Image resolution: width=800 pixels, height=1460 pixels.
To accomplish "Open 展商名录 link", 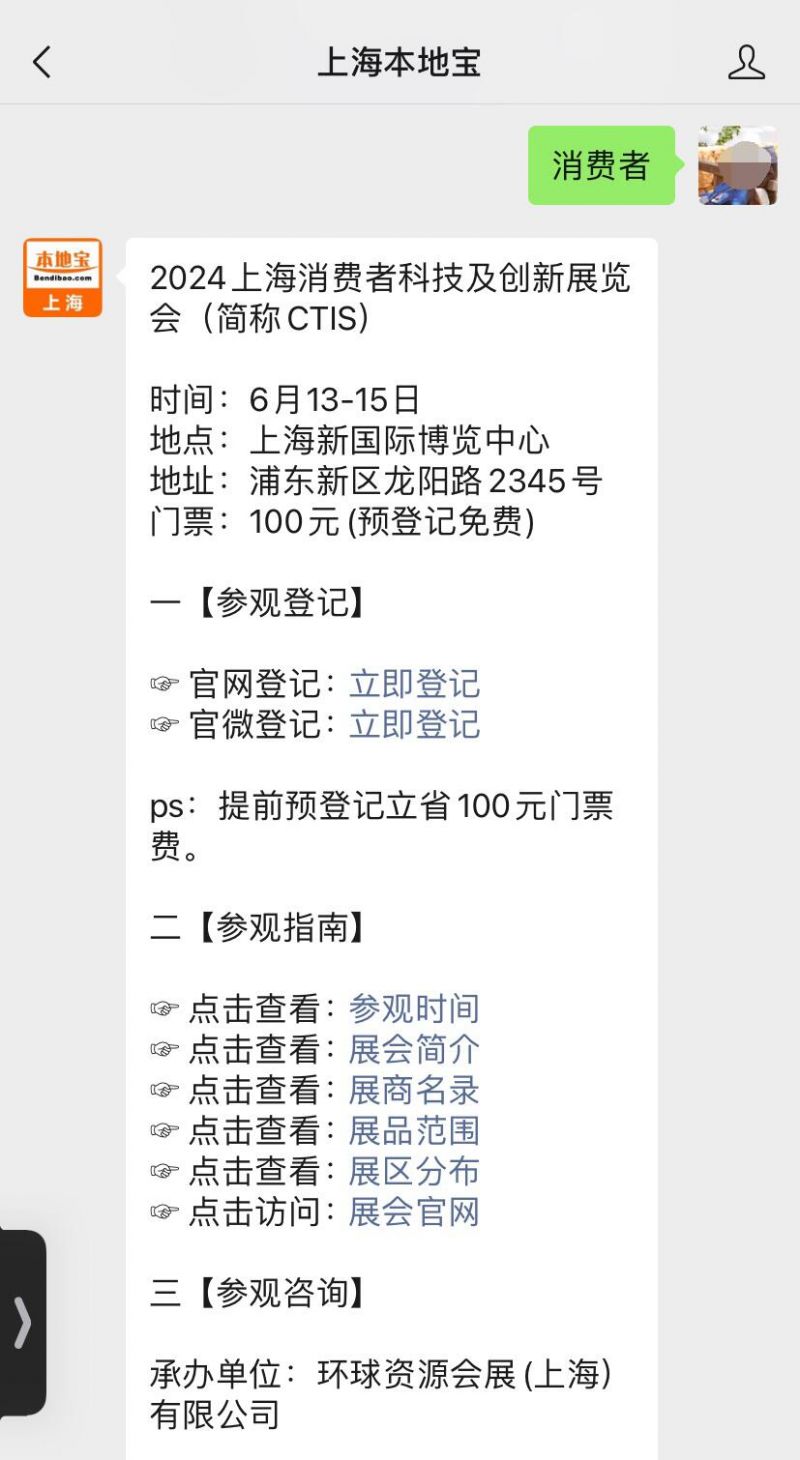I will click(414, 1089).
